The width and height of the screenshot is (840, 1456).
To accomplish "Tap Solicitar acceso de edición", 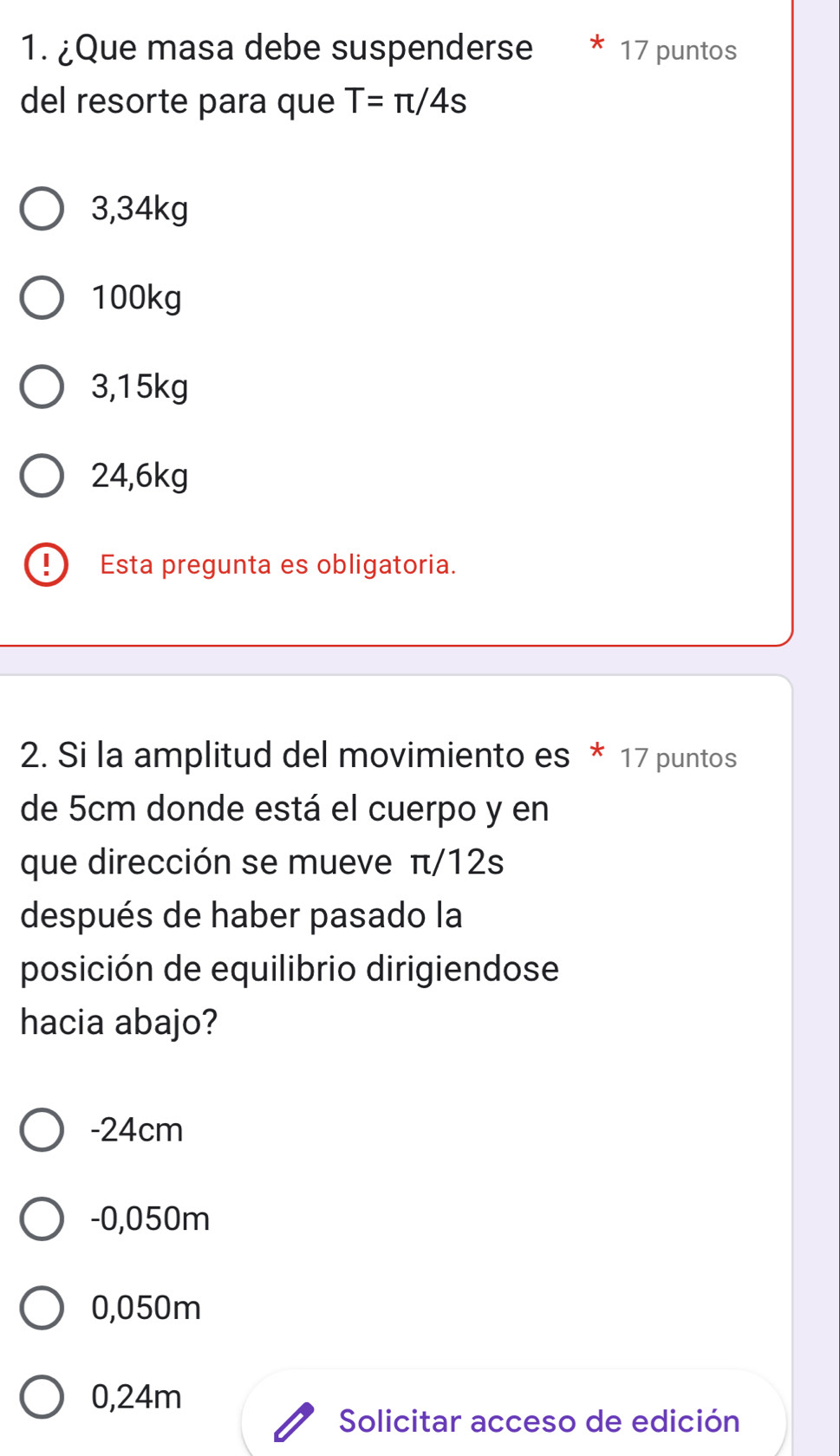I will click(513, 1421).
